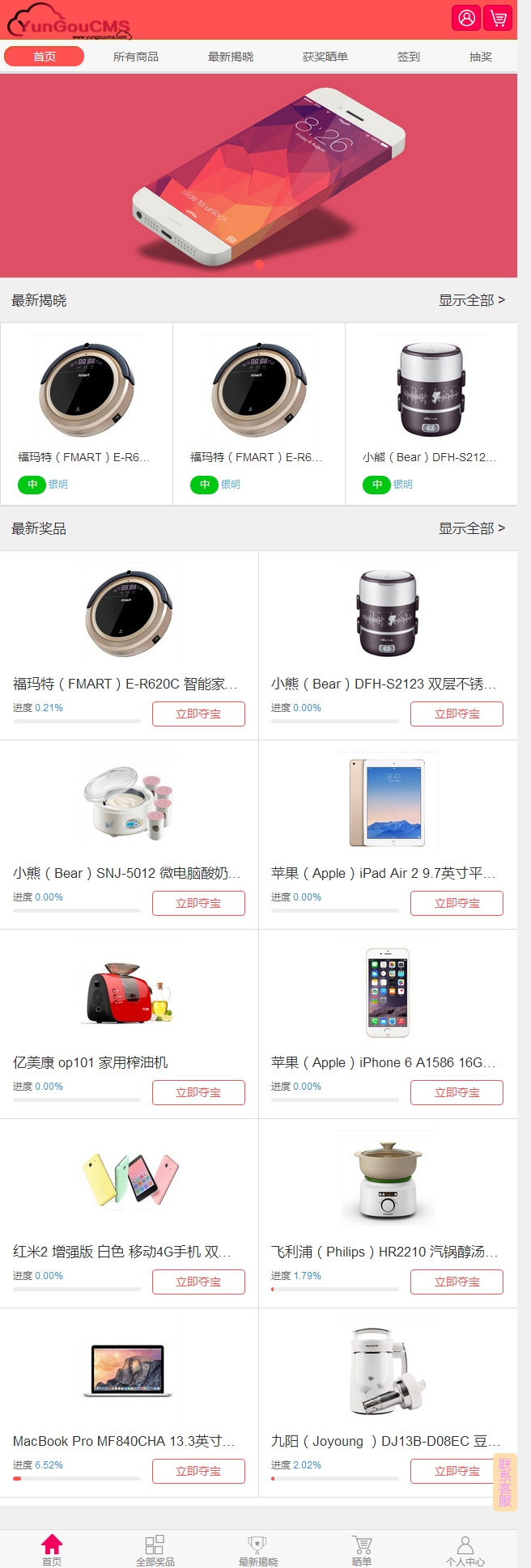Viewport: 531px width, 1568px height.
Task: Switch to 全部奖品 in bottom navigation
Action: point(155,1550)
